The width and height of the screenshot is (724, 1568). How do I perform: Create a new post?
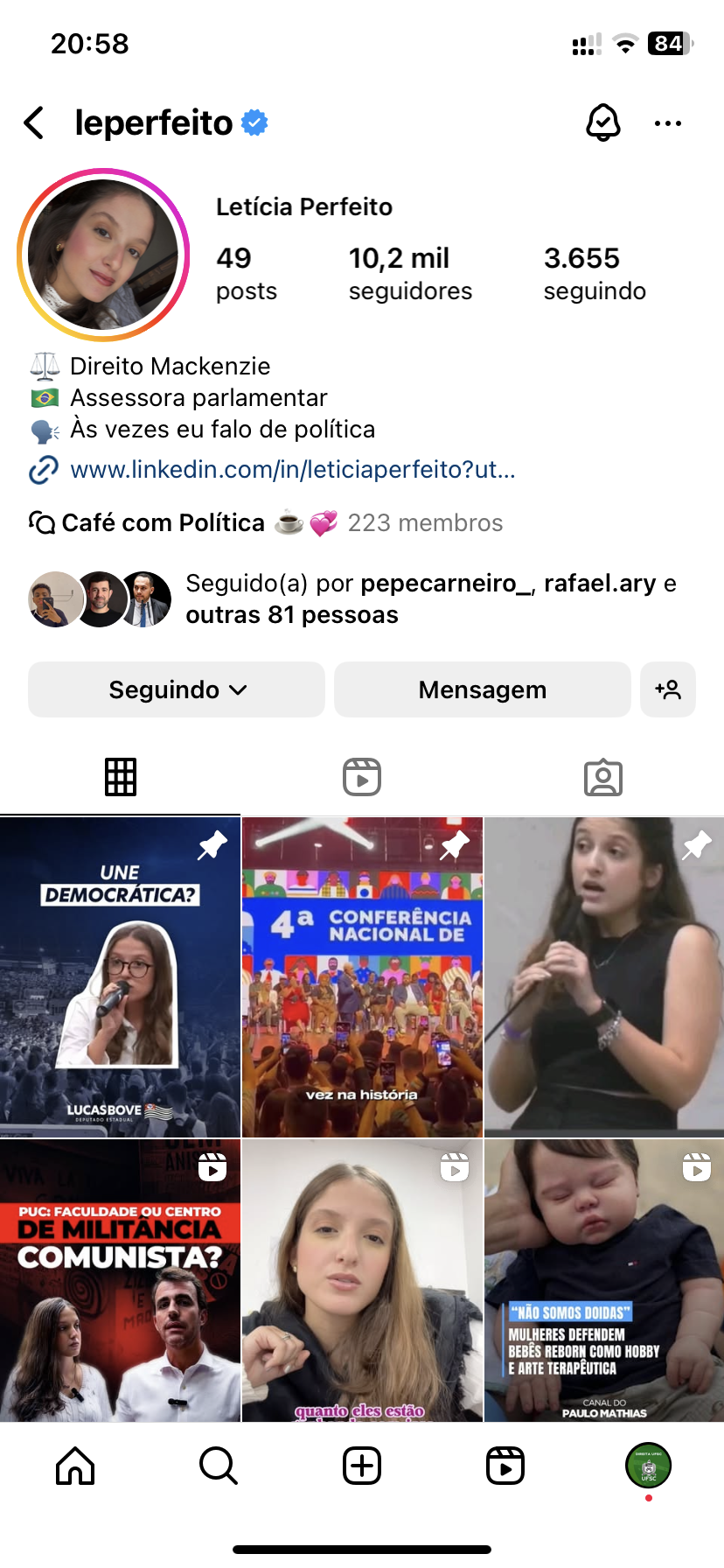(x=362, y=1466)
